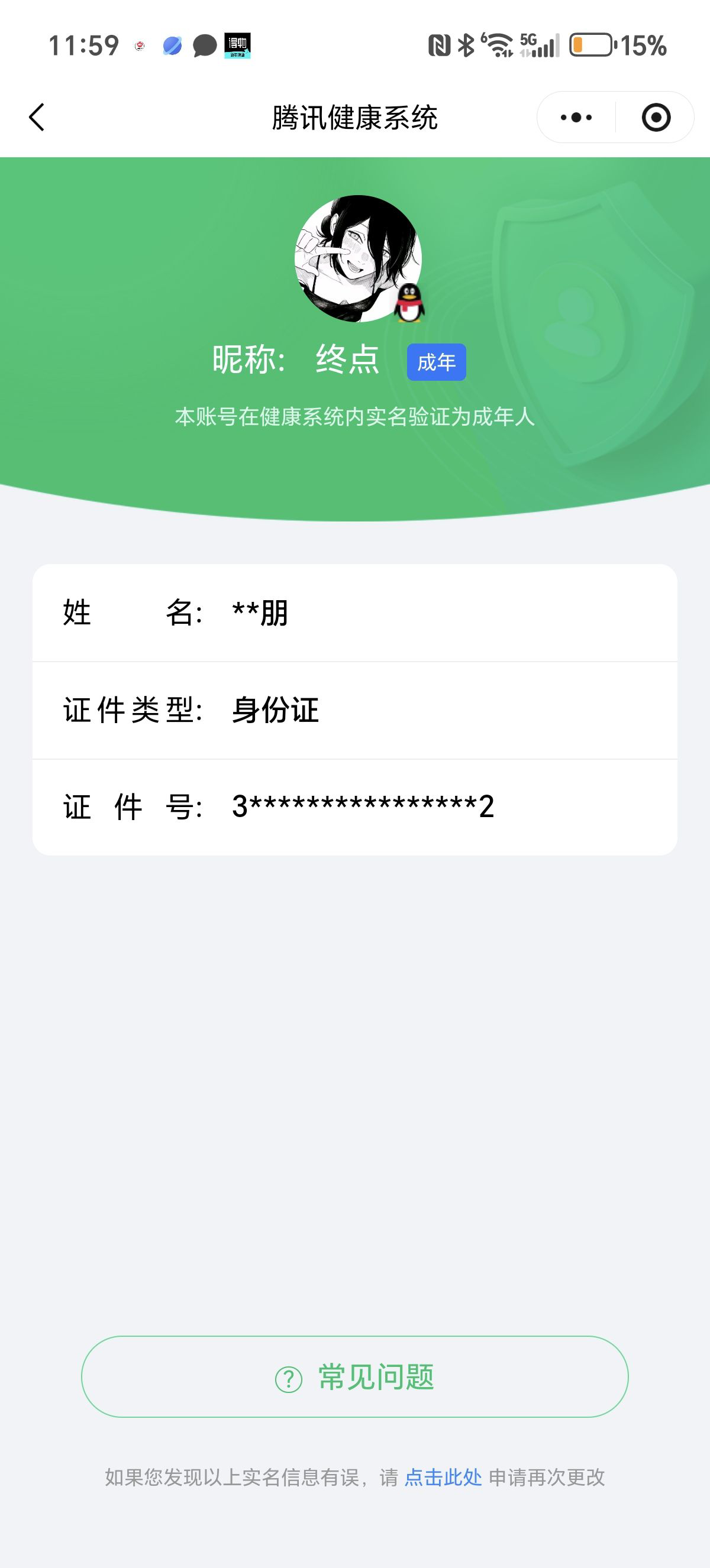Tap the QQ penguin icon beside the avatar
This screenshot has height=1568, width=710.
409,303
